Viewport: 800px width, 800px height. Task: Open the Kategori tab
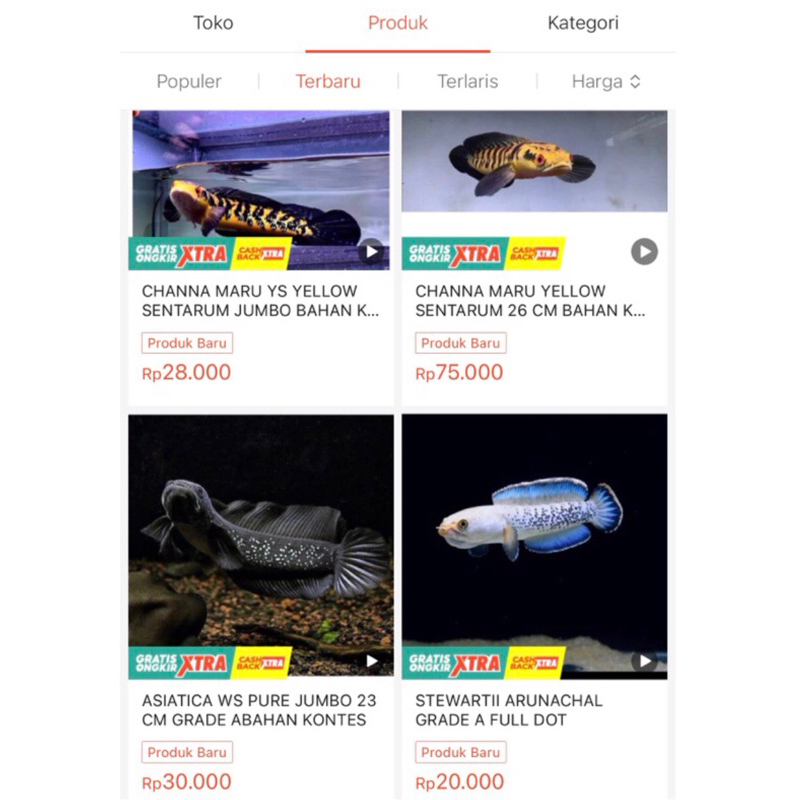(x=583, y=23)
